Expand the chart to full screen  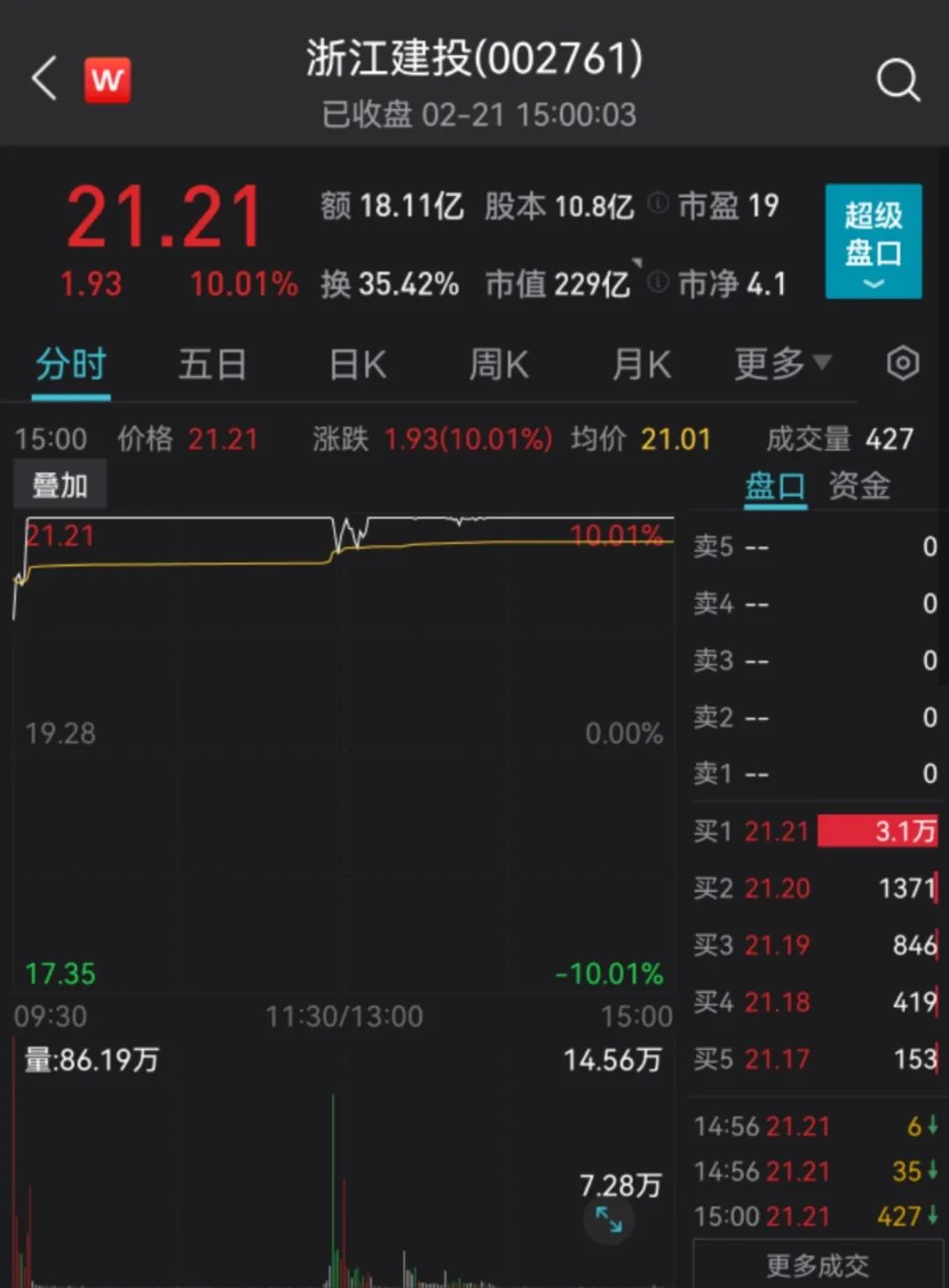(609, 1219)
